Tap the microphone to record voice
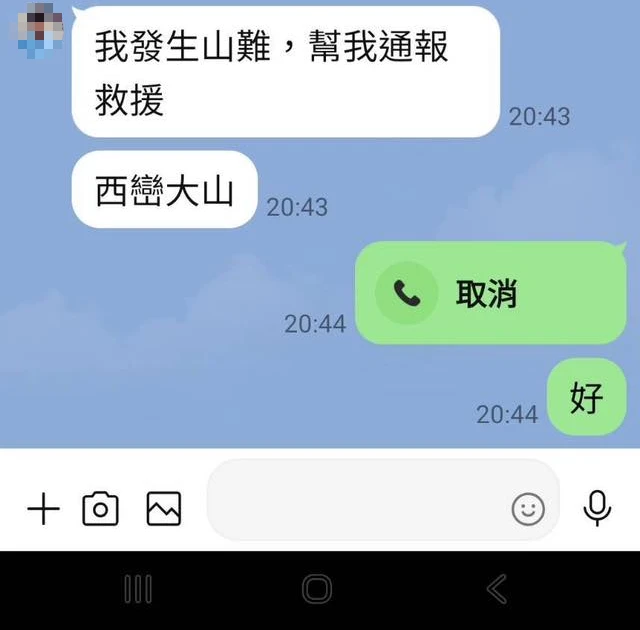Screen dimensions: 640x630 597,509
